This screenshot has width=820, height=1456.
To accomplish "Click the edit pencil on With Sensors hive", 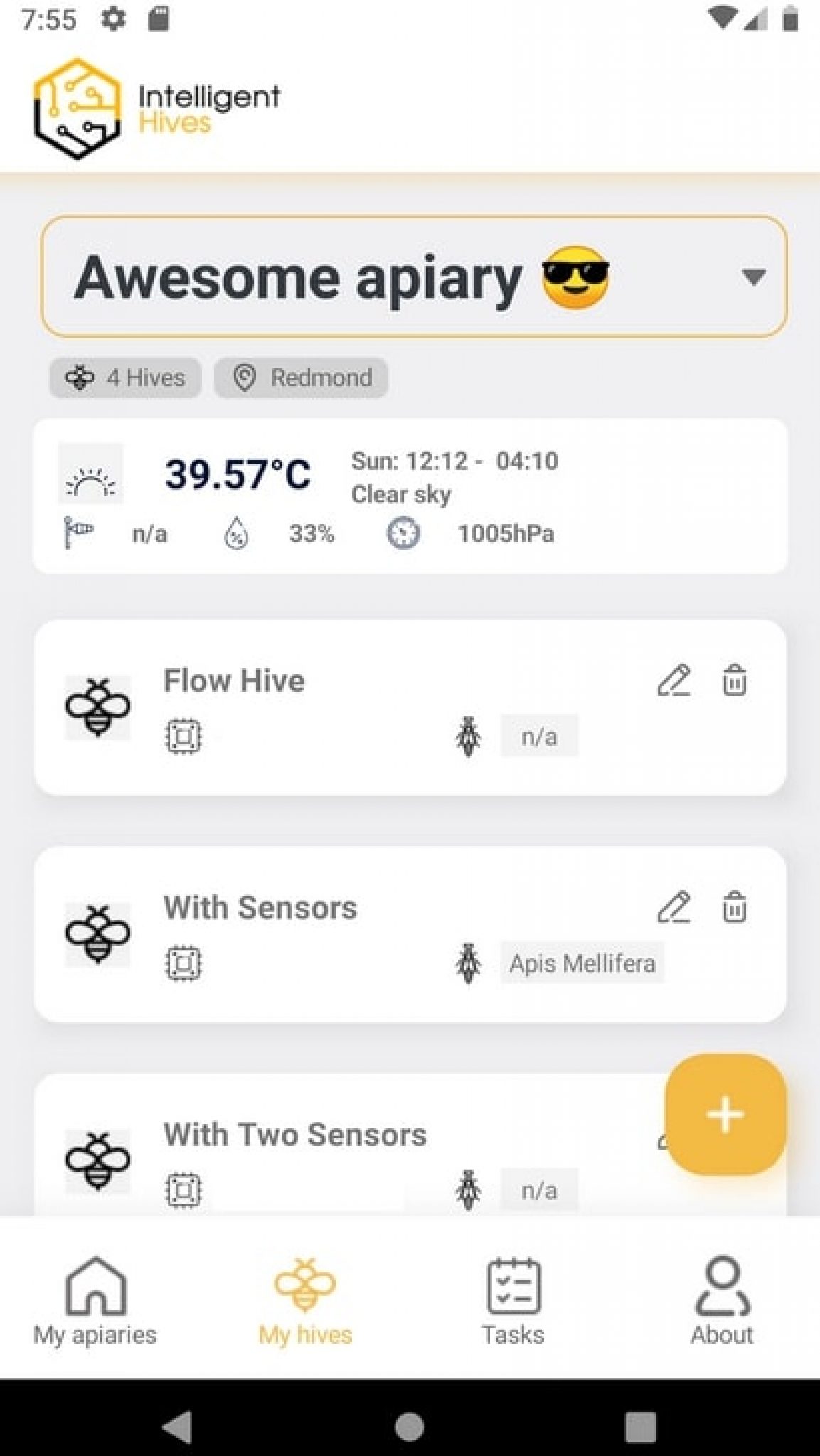I will click(x=674, y=908).
